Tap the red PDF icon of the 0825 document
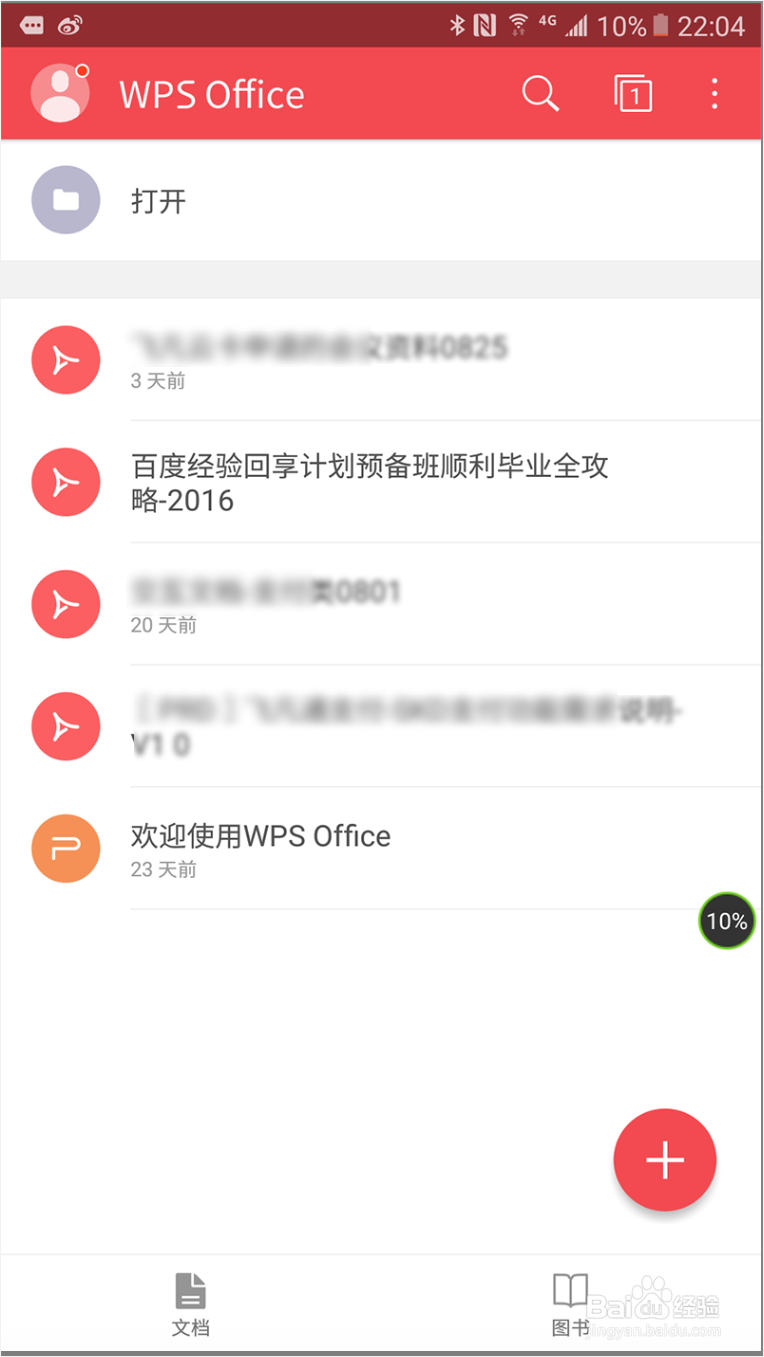 (x=65, y=360)
